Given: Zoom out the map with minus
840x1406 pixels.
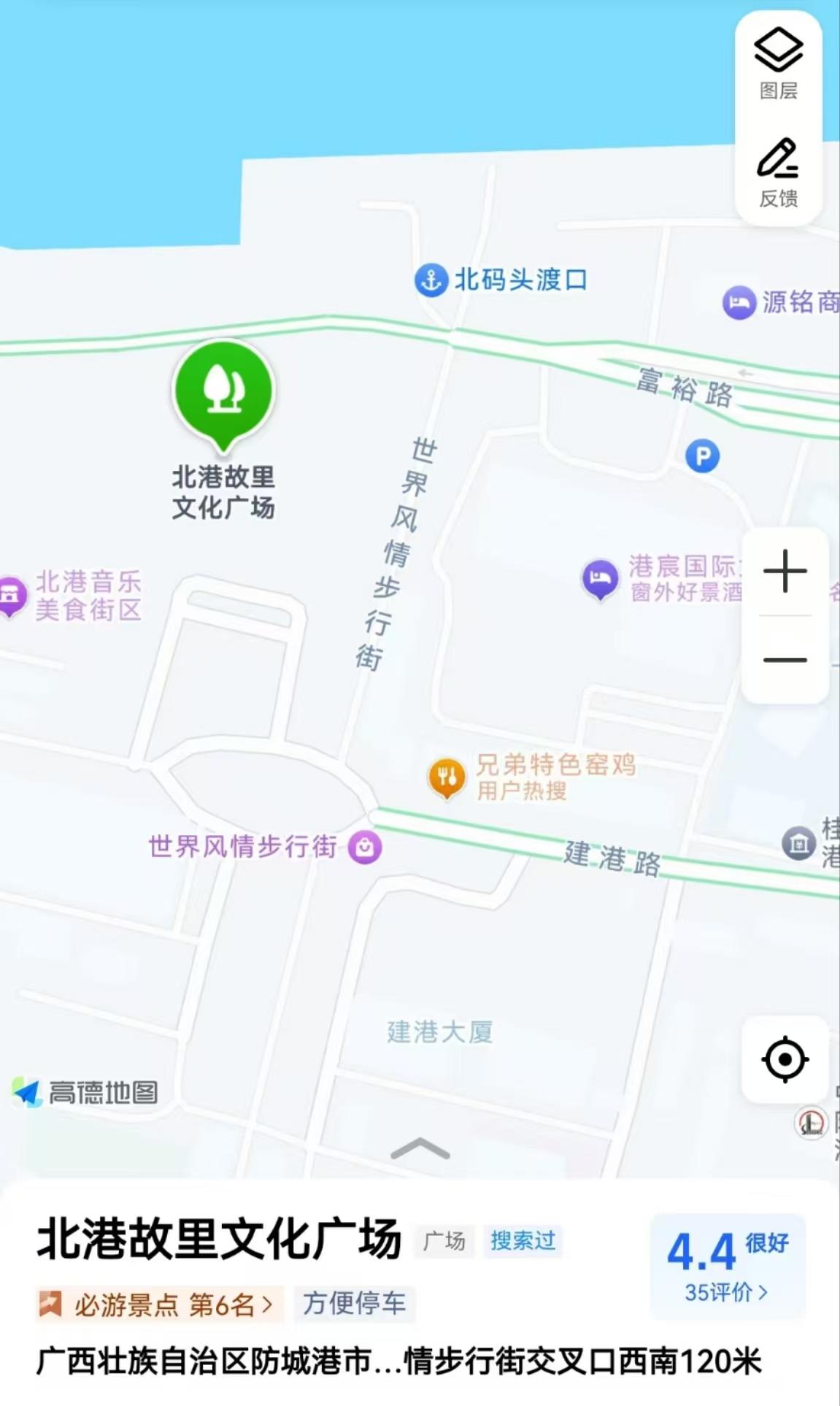Looking at the screenshot, I should tap(785, 660).
